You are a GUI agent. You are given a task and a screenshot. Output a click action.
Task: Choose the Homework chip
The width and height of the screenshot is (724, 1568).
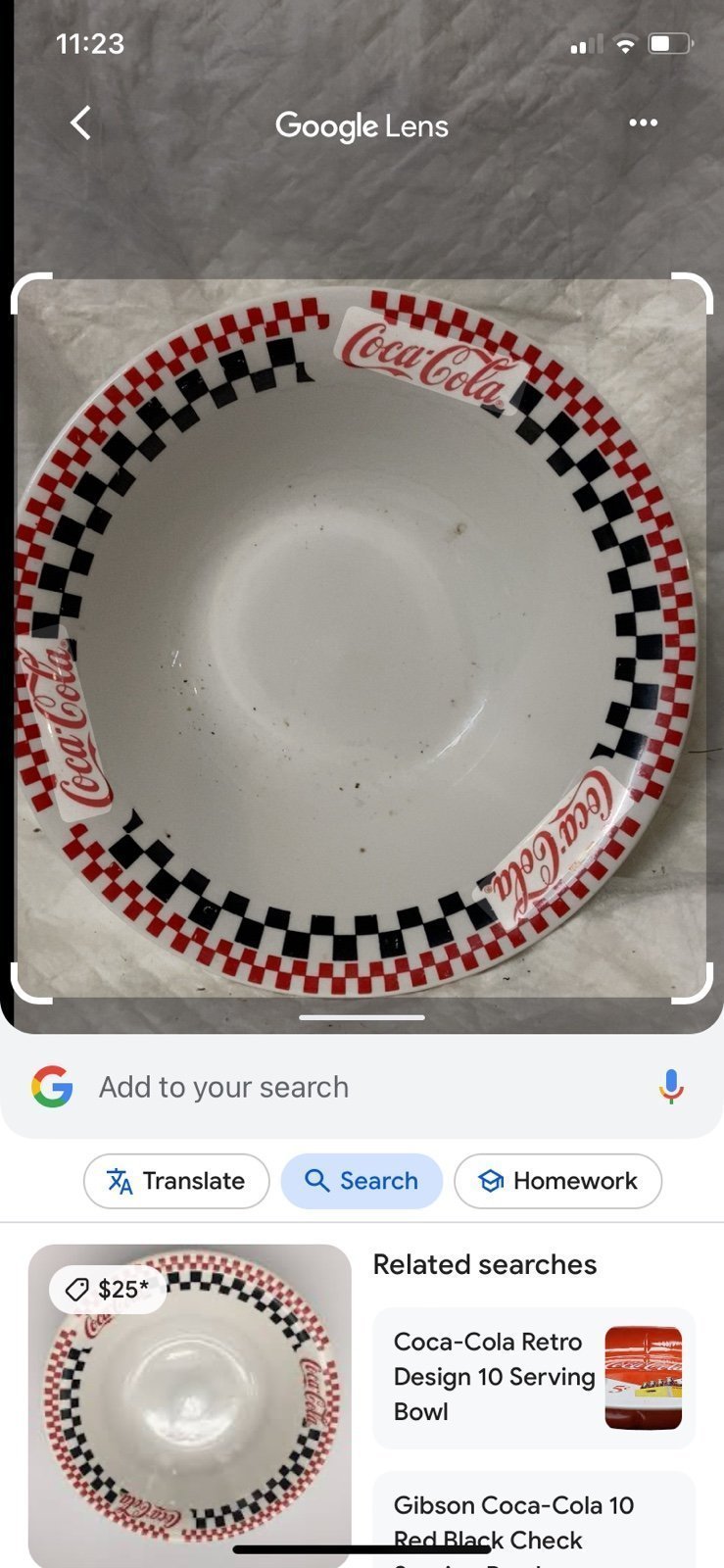coord(558,1181)
